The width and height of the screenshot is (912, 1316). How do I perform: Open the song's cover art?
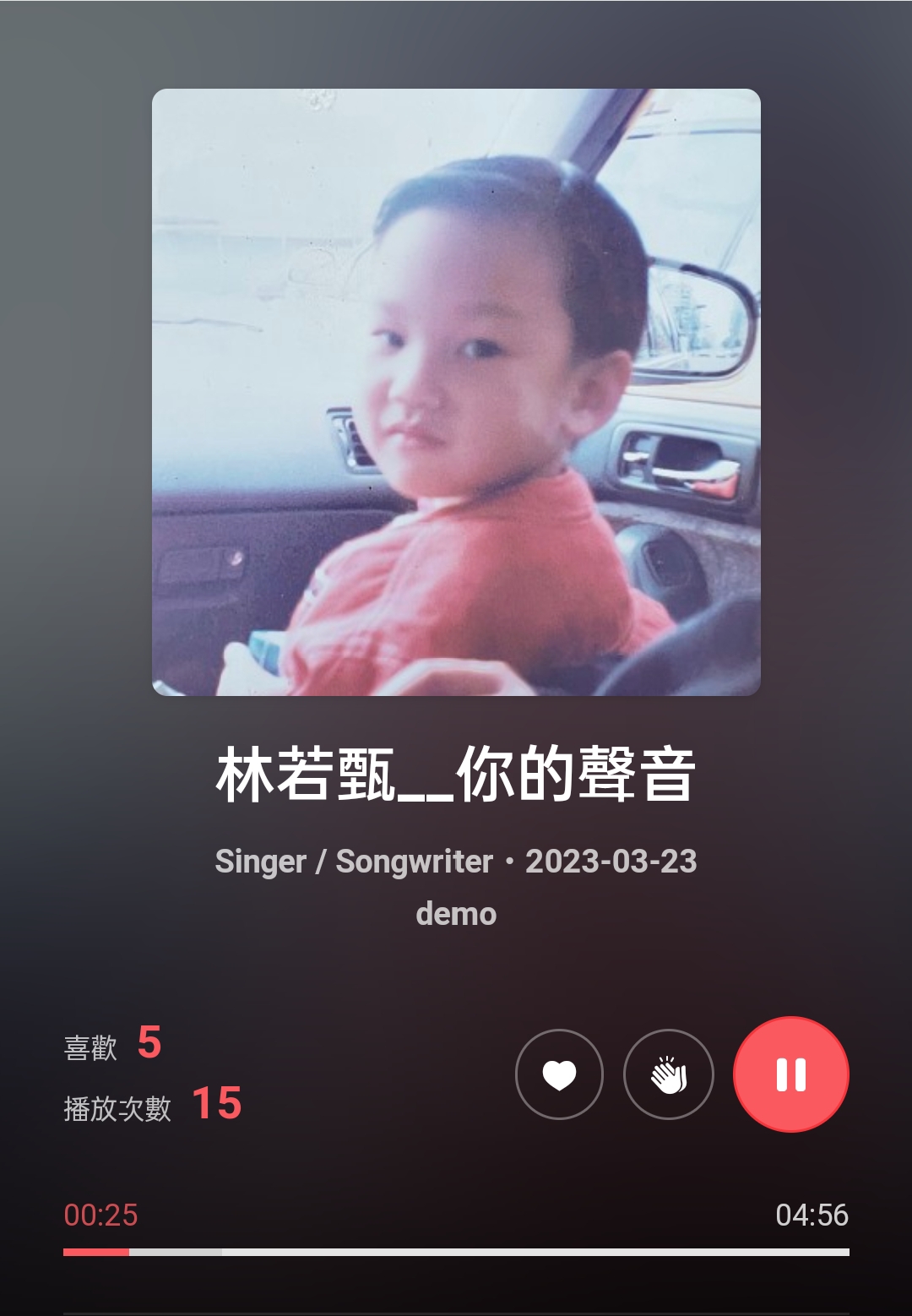click(x=456, y=392)
